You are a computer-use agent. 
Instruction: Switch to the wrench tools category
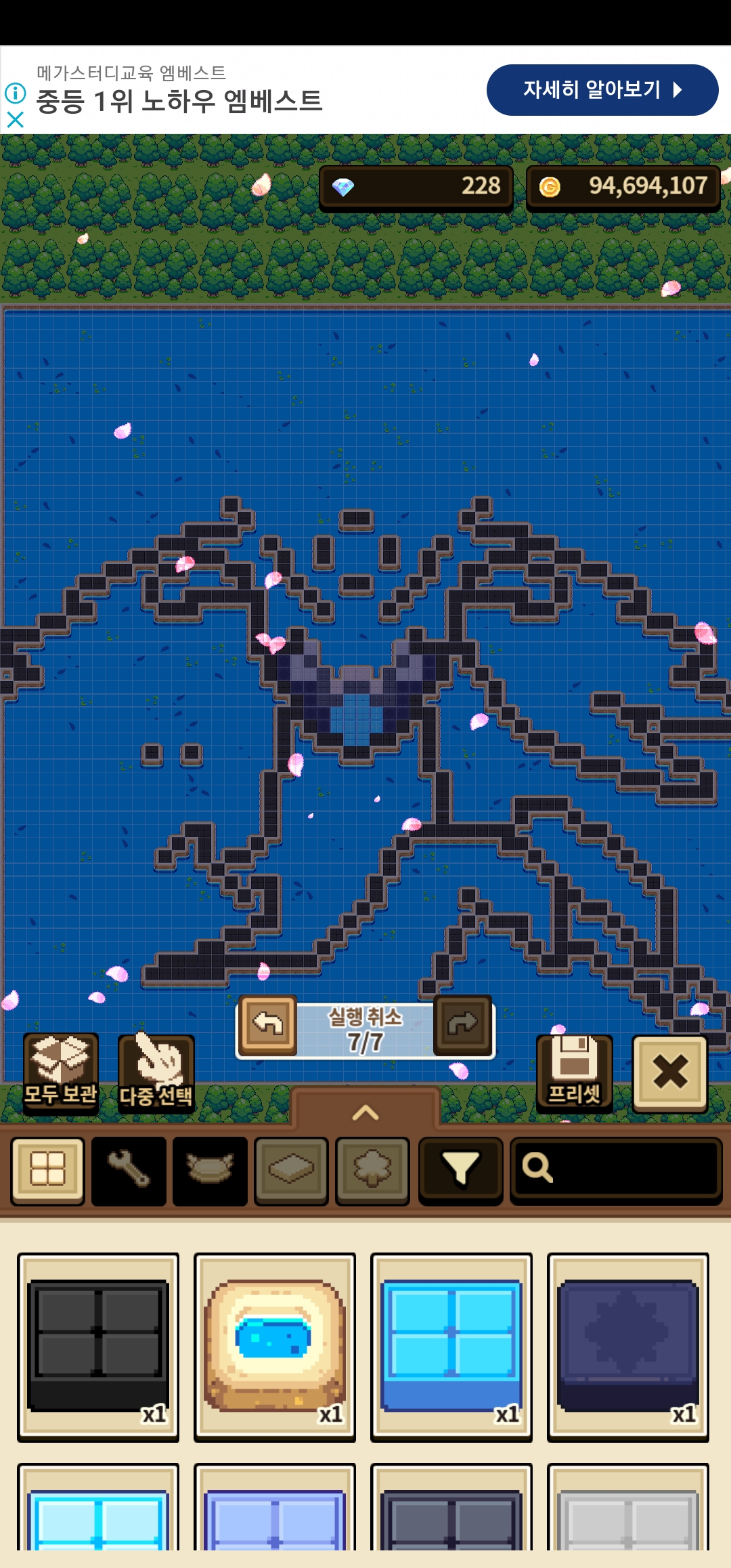tap(129, 1169)
